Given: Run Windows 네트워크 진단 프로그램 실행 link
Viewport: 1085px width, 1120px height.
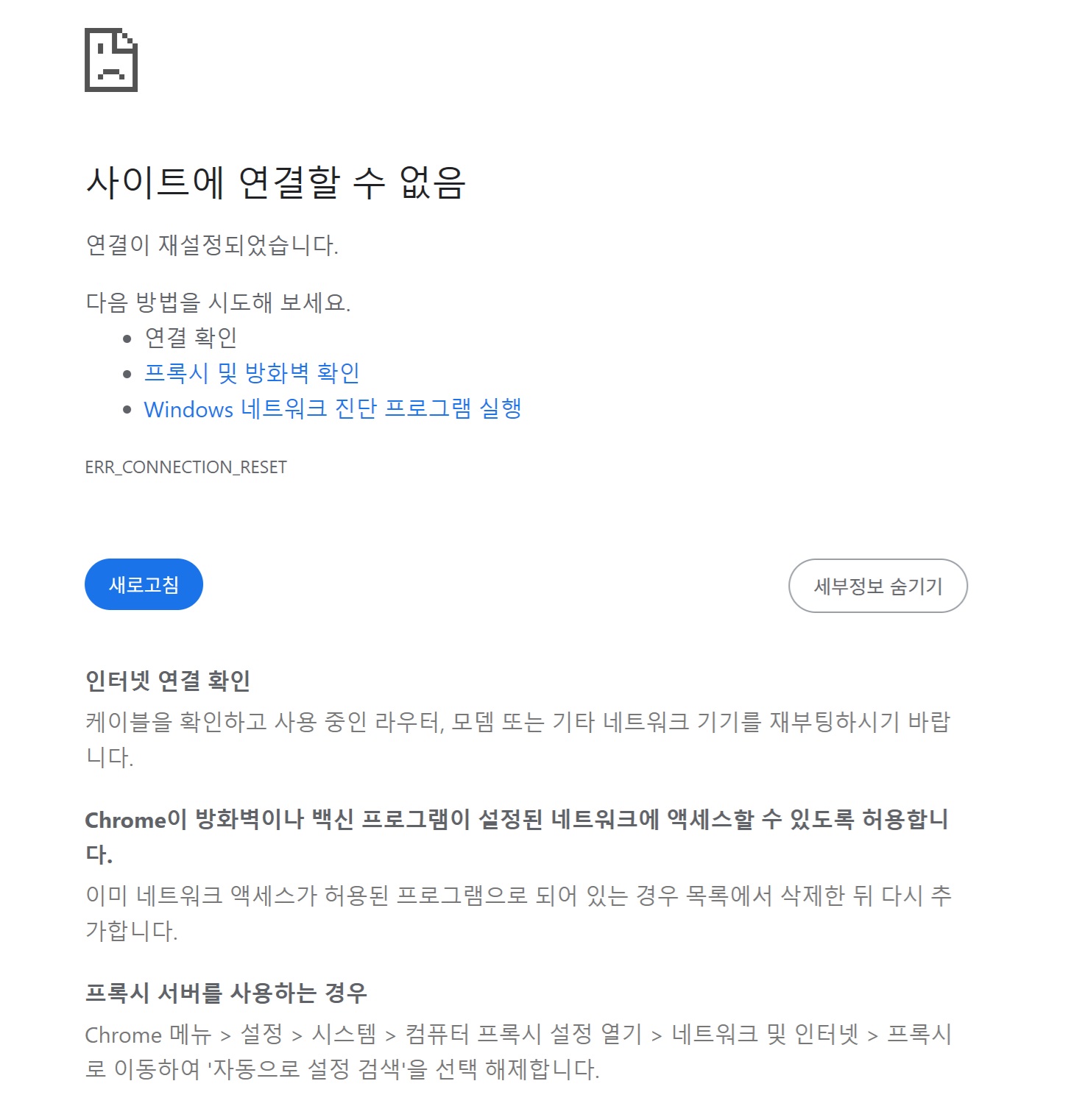Looking at the screenshot, I should 333,408.
